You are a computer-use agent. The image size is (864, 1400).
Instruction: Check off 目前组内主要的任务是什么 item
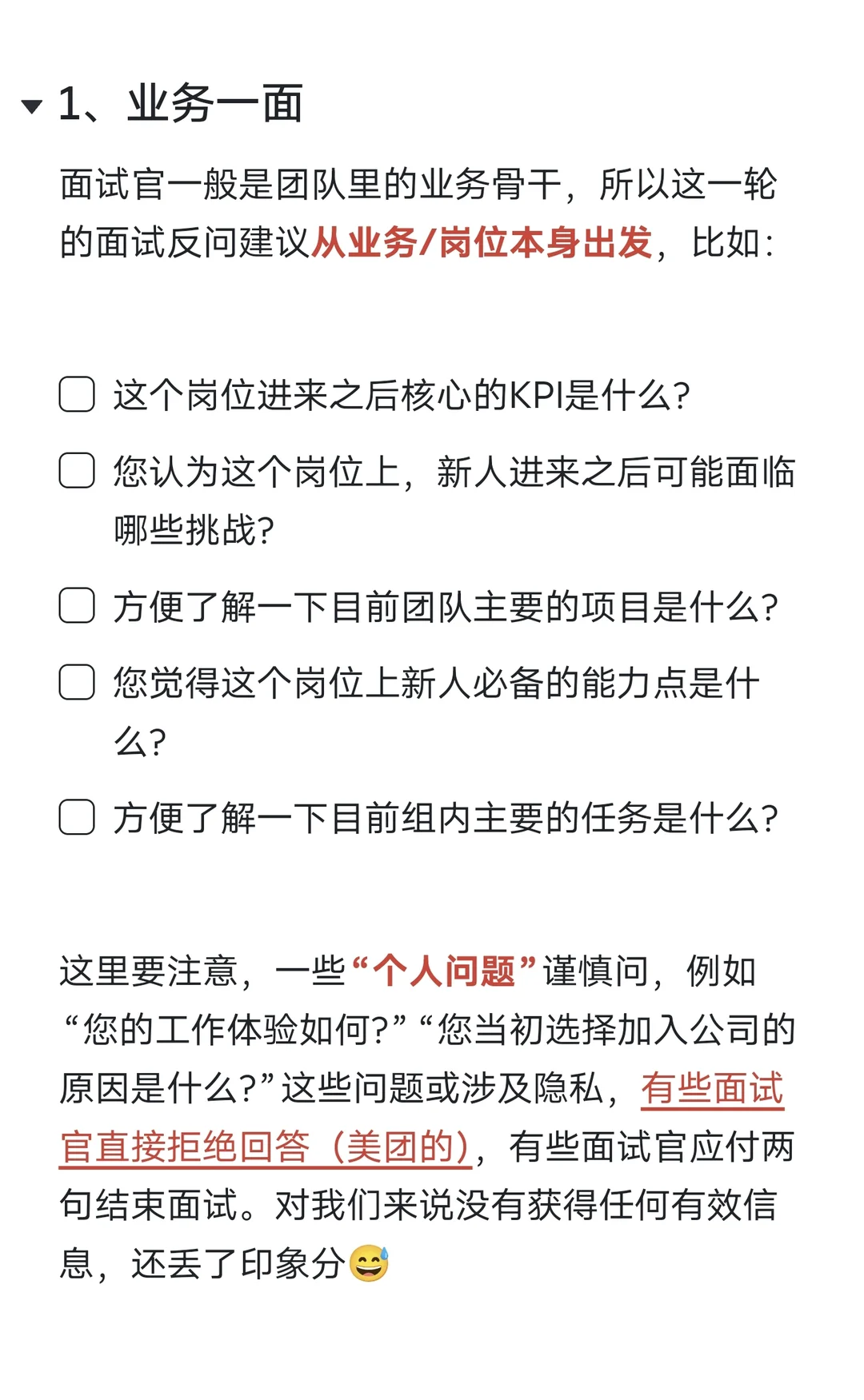pyautogui.click(x=77, y=817)
